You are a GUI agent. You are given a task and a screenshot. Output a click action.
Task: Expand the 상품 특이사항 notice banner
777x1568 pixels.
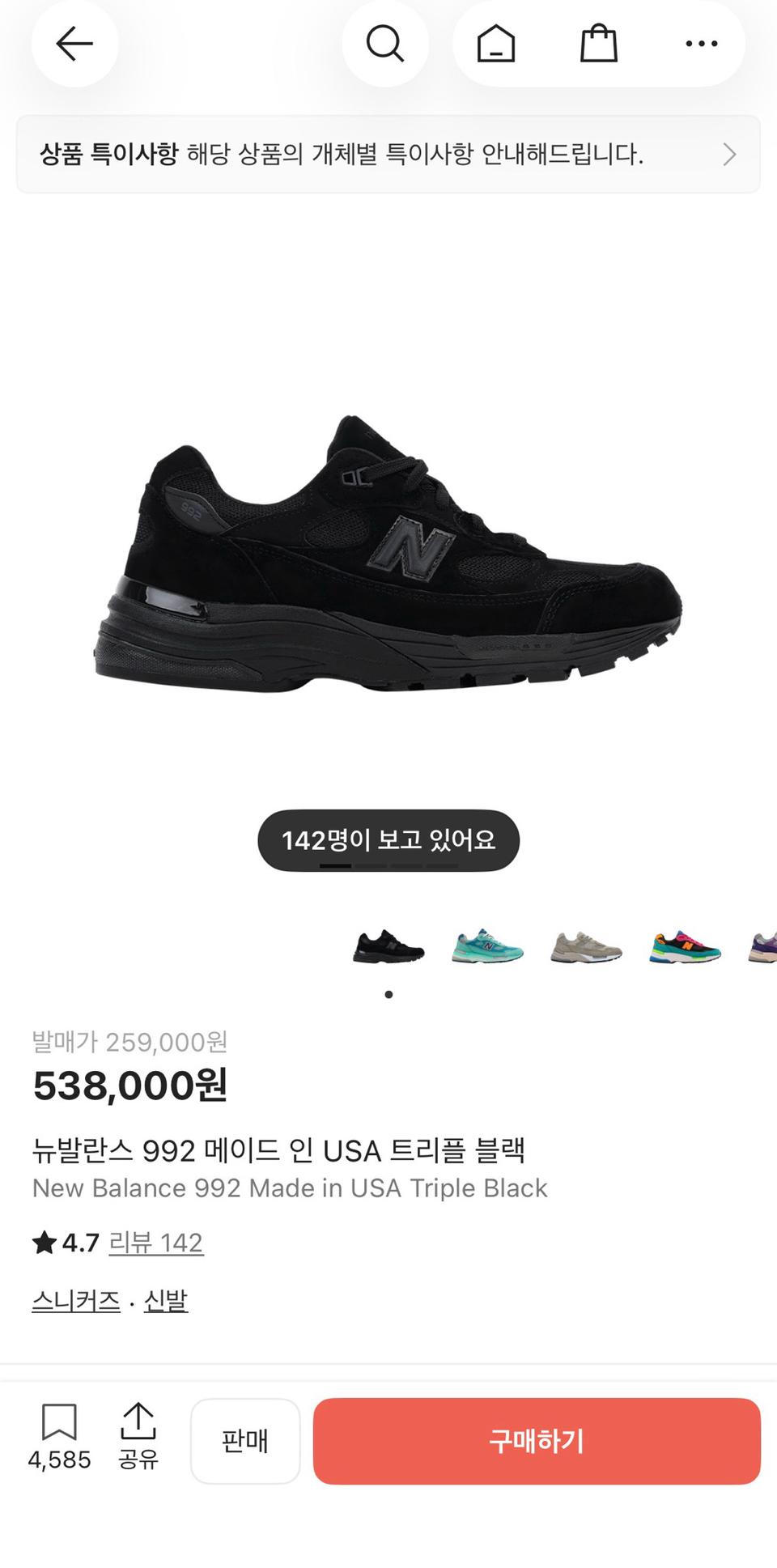click(388, 154)
